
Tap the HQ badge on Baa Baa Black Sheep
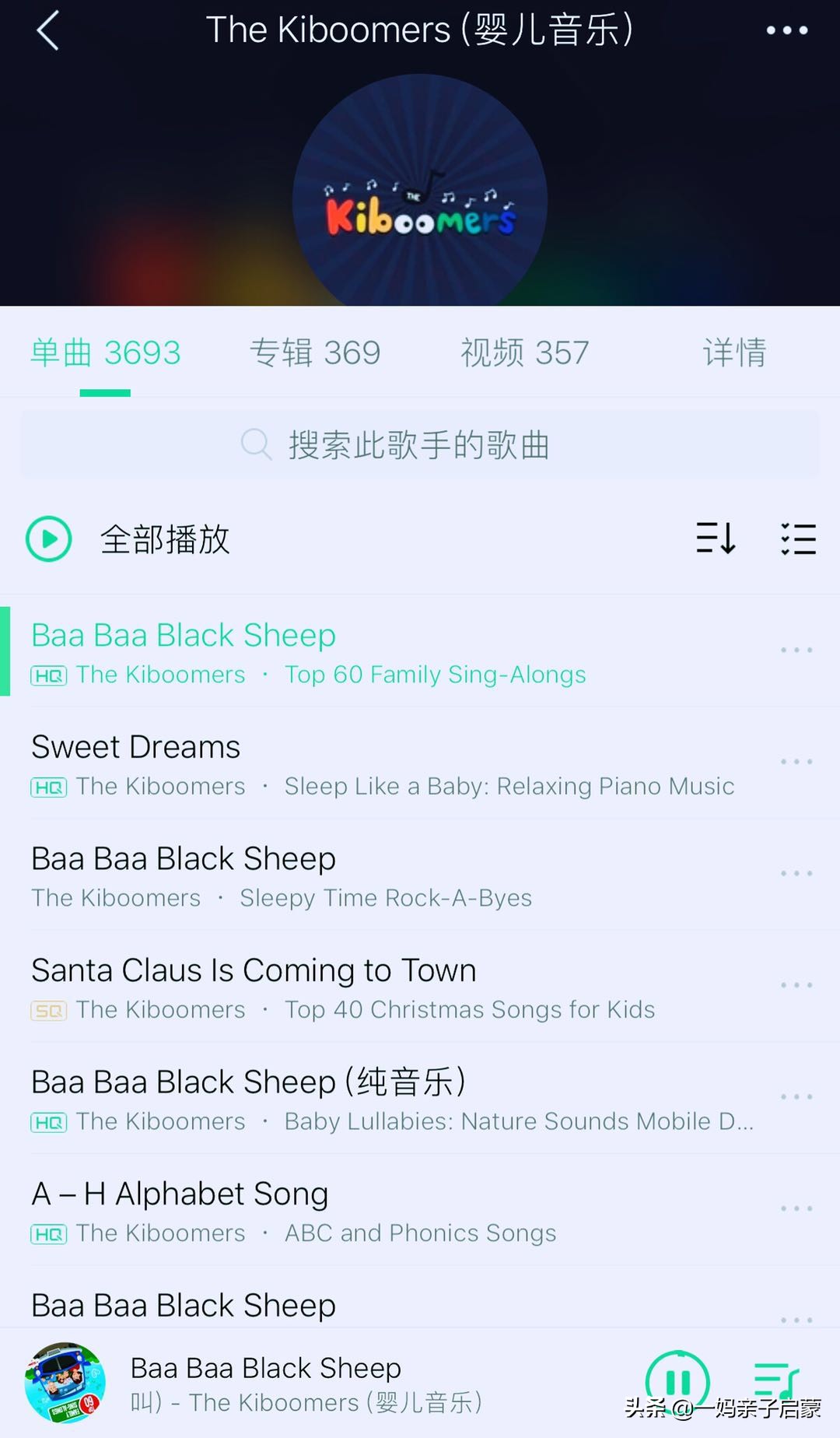coord(48,674)
